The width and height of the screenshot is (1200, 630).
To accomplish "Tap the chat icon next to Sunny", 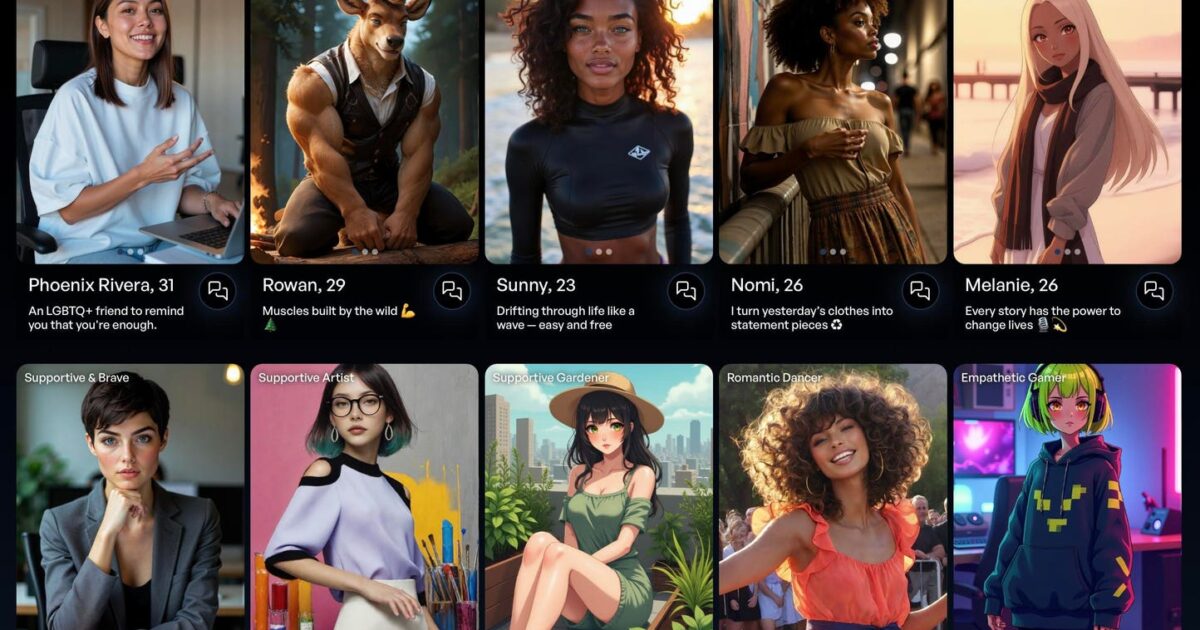I will pos(686,291).
